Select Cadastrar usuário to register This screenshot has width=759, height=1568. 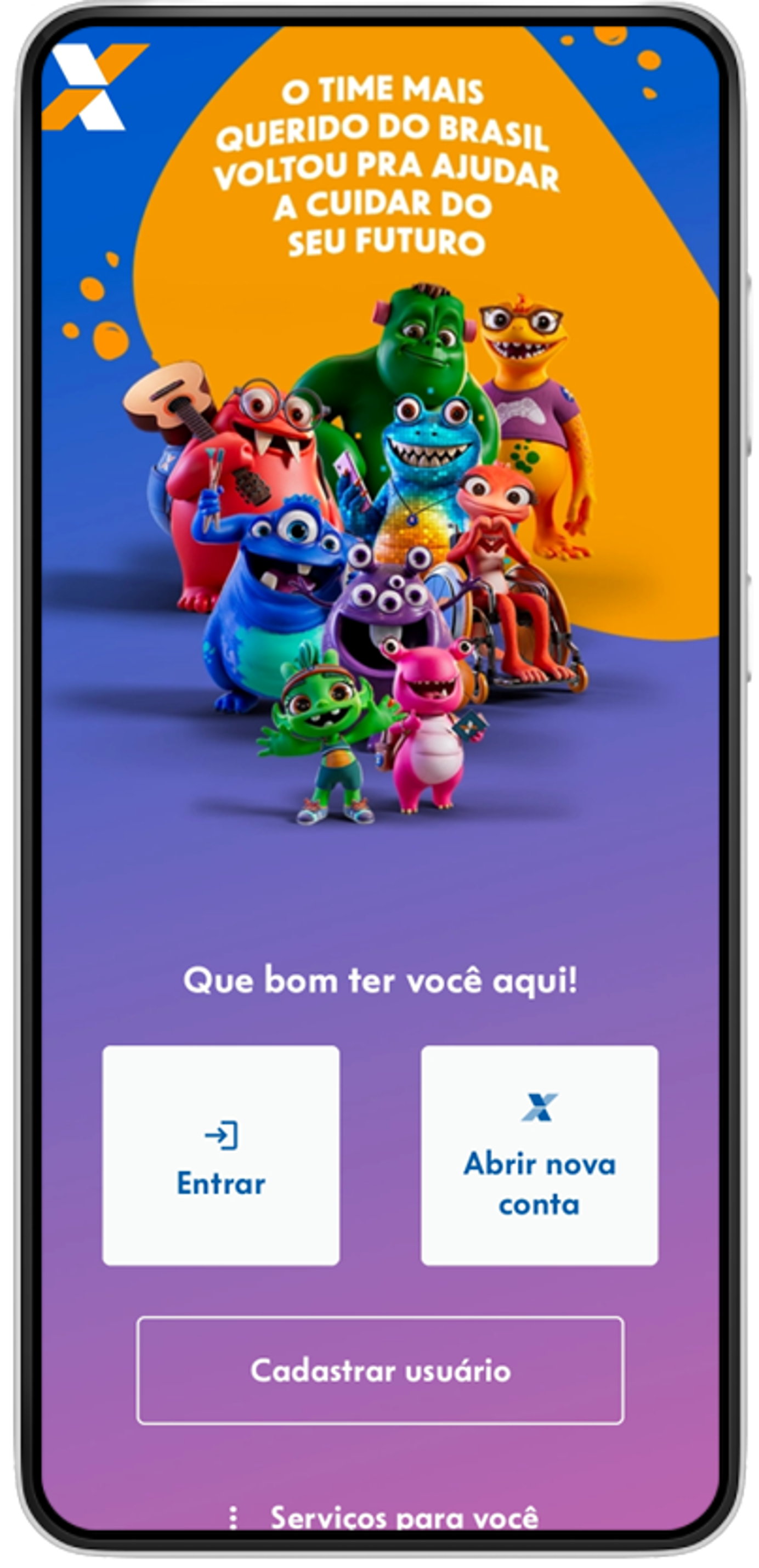(380, 1370)
